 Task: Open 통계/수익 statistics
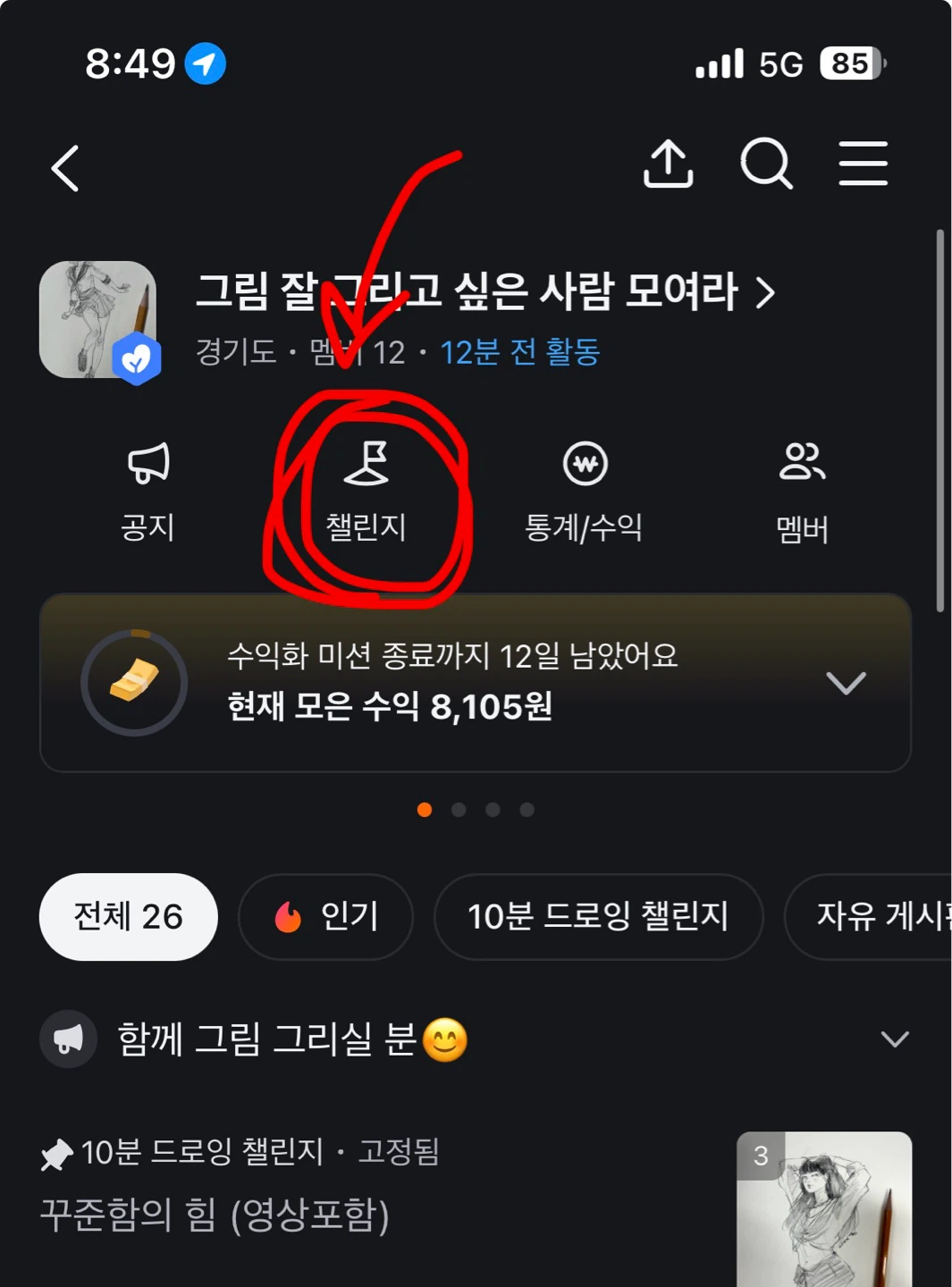point(584,492)
